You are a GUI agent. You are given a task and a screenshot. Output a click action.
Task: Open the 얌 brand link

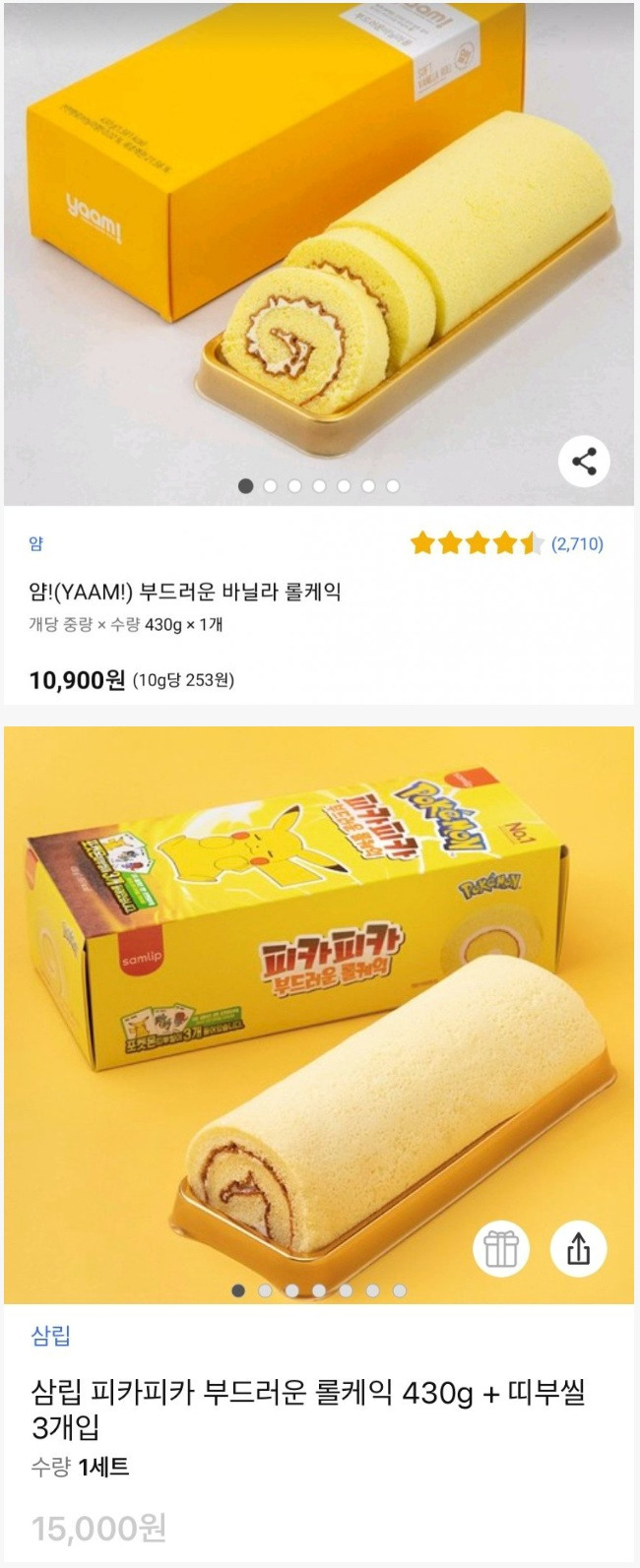(36, 544)
